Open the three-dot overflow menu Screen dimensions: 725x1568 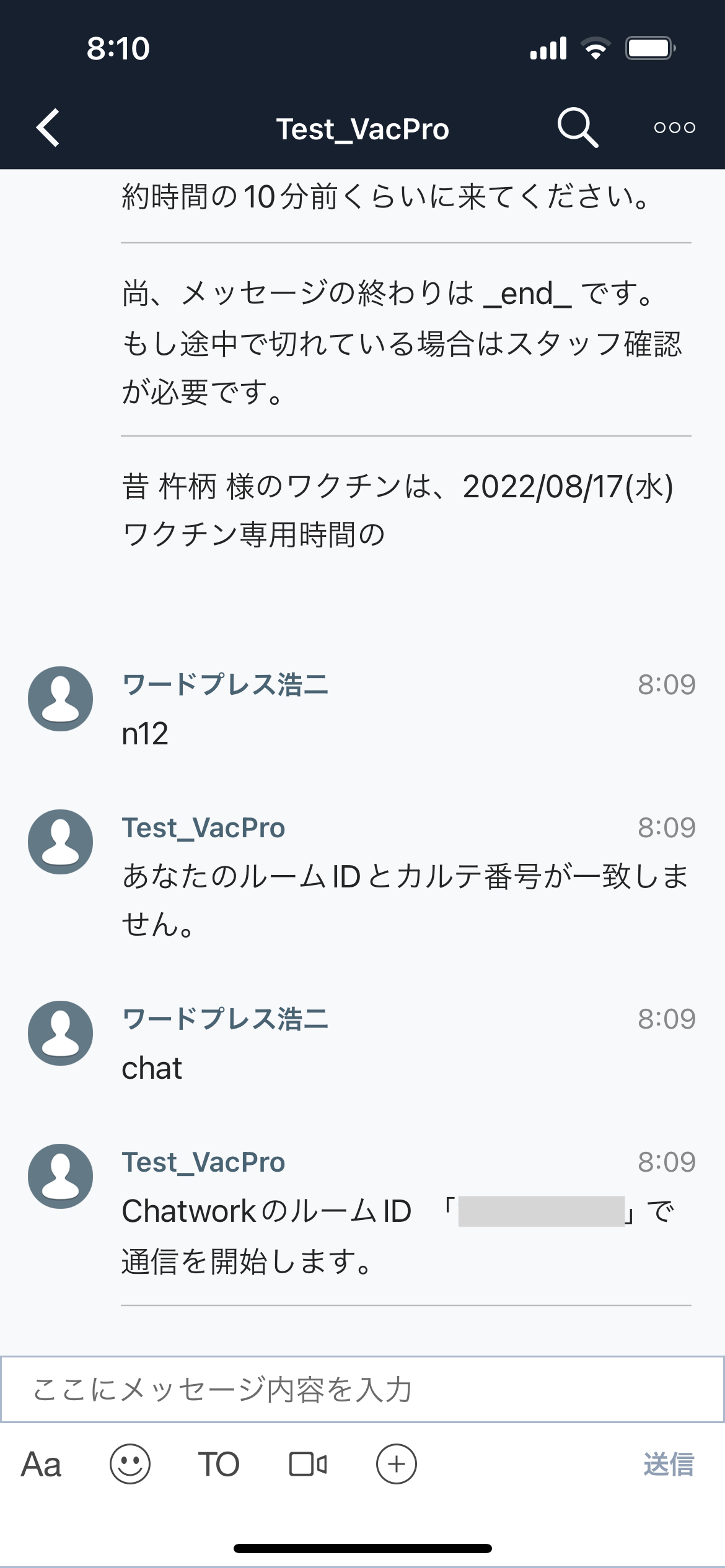674,128
